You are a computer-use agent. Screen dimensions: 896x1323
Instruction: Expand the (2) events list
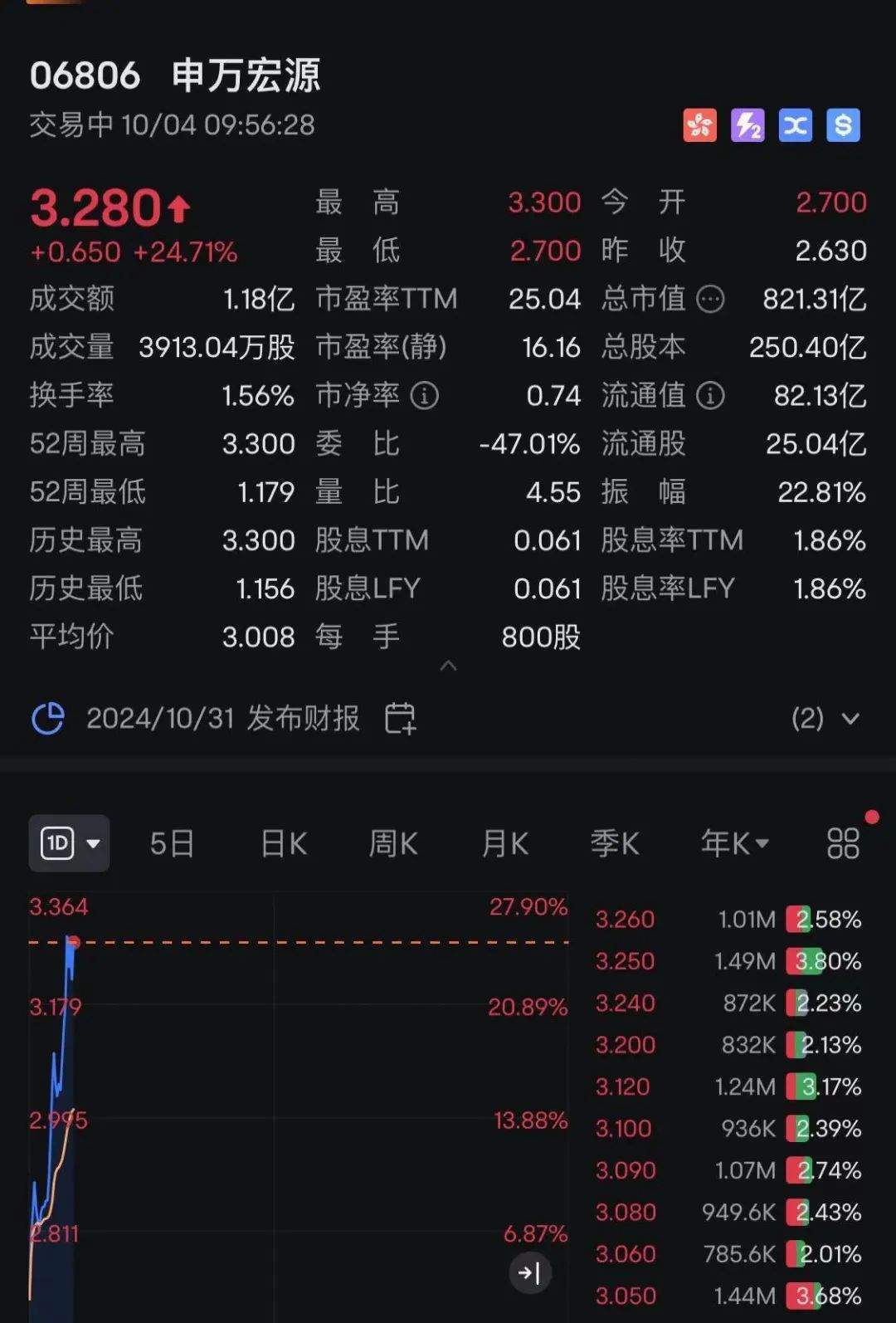[x=825, y=718]
